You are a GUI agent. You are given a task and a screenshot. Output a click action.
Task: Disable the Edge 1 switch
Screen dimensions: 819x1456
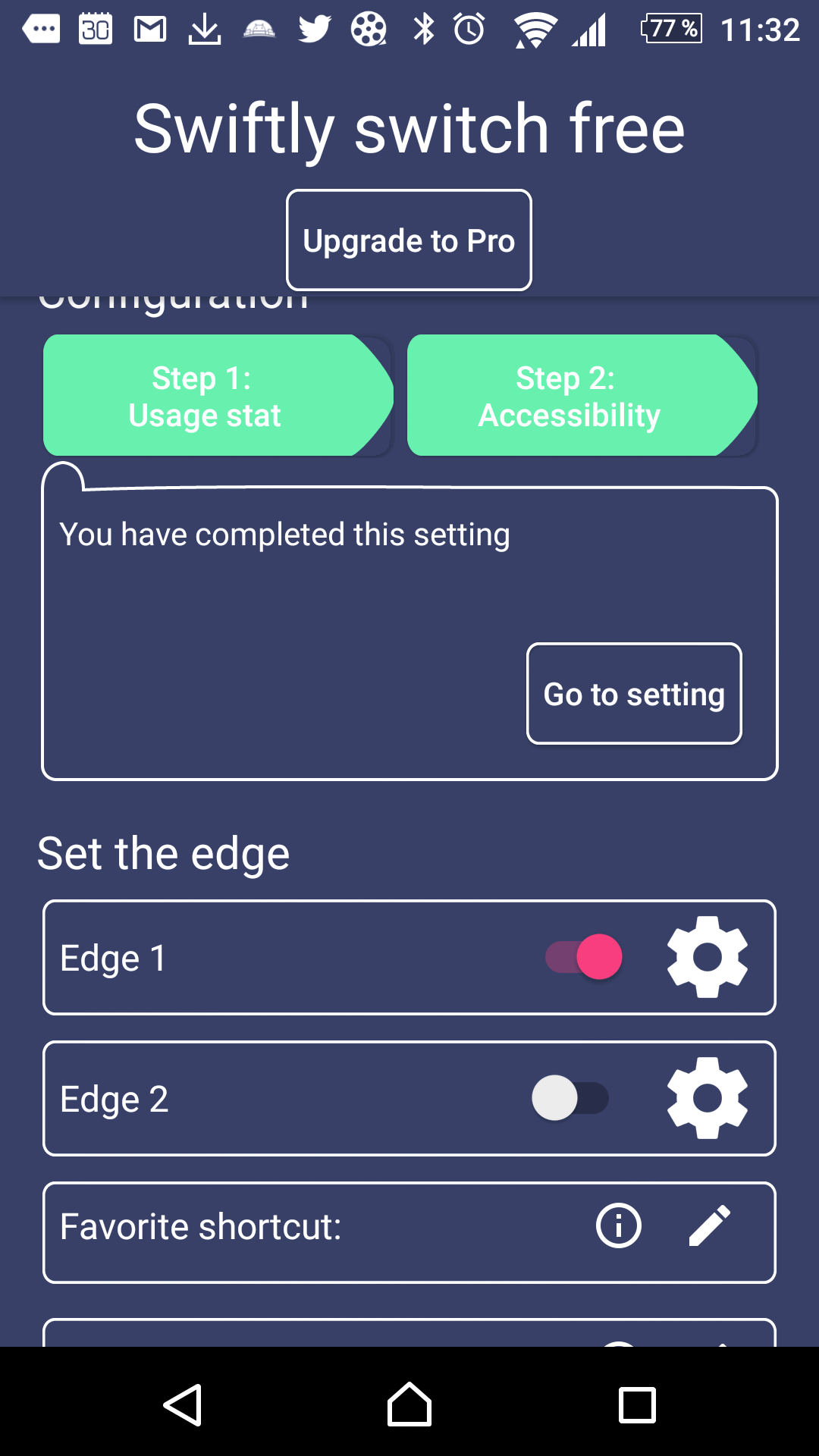(x=584, y=957)
